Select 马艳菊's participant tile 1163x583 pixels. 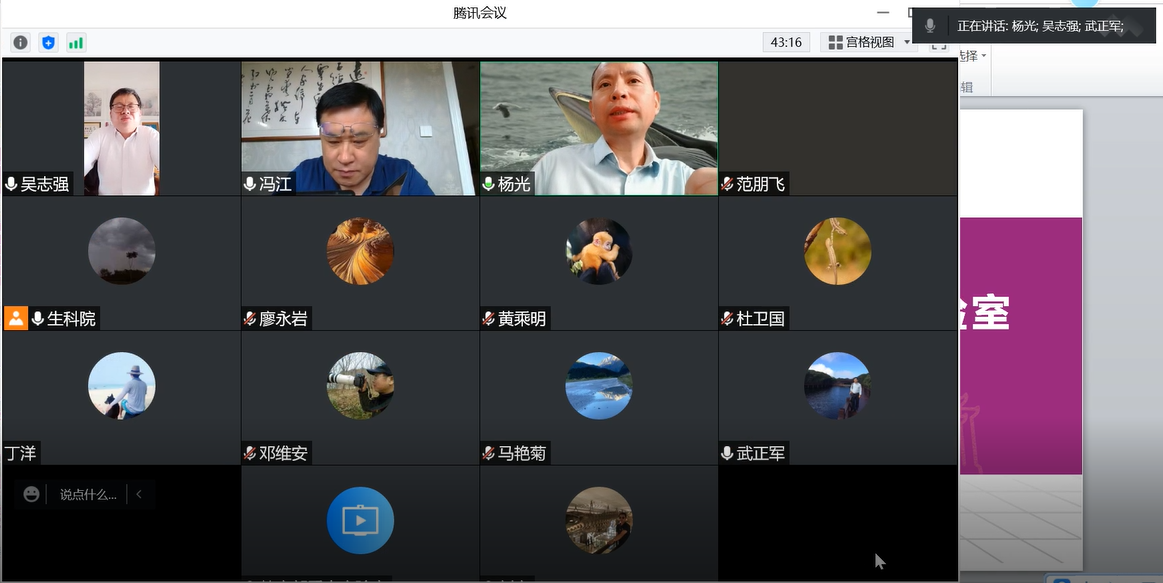(x=598, y=397)
